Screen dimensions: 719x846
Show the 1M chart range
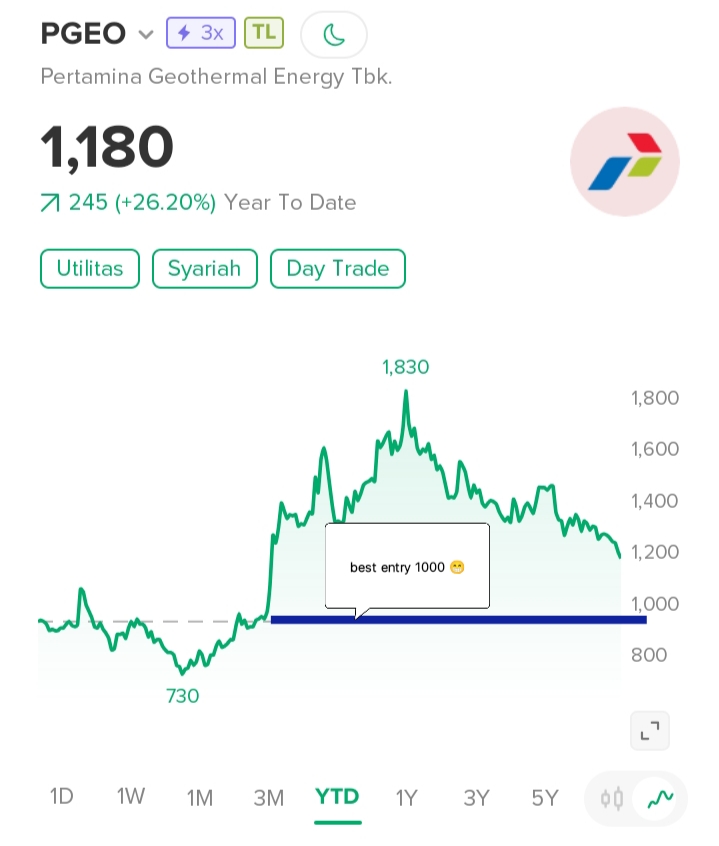tap(200, 797)
